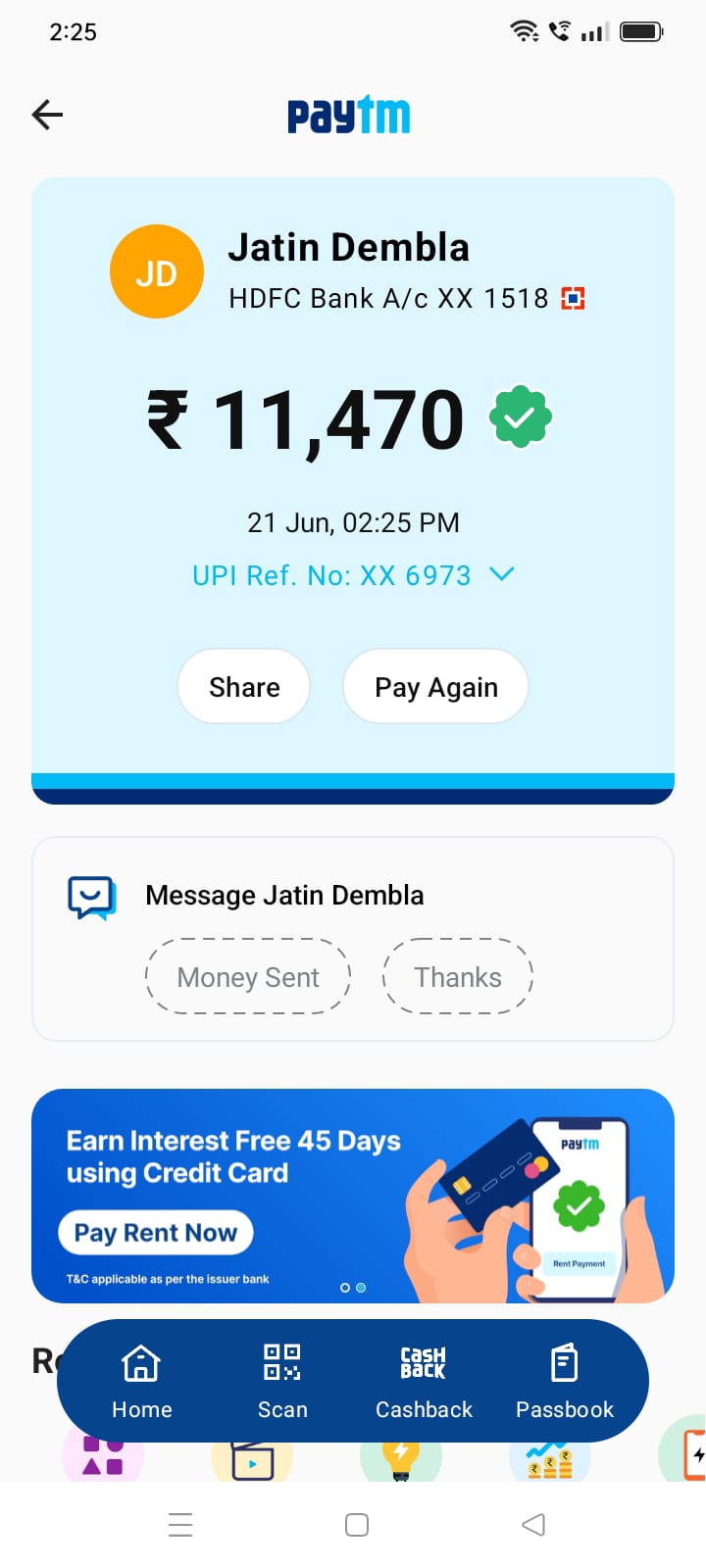This screenshot has width=706, height=1568.
Task: Open the Scan QR tab
Action: [x=282, y=1380]
